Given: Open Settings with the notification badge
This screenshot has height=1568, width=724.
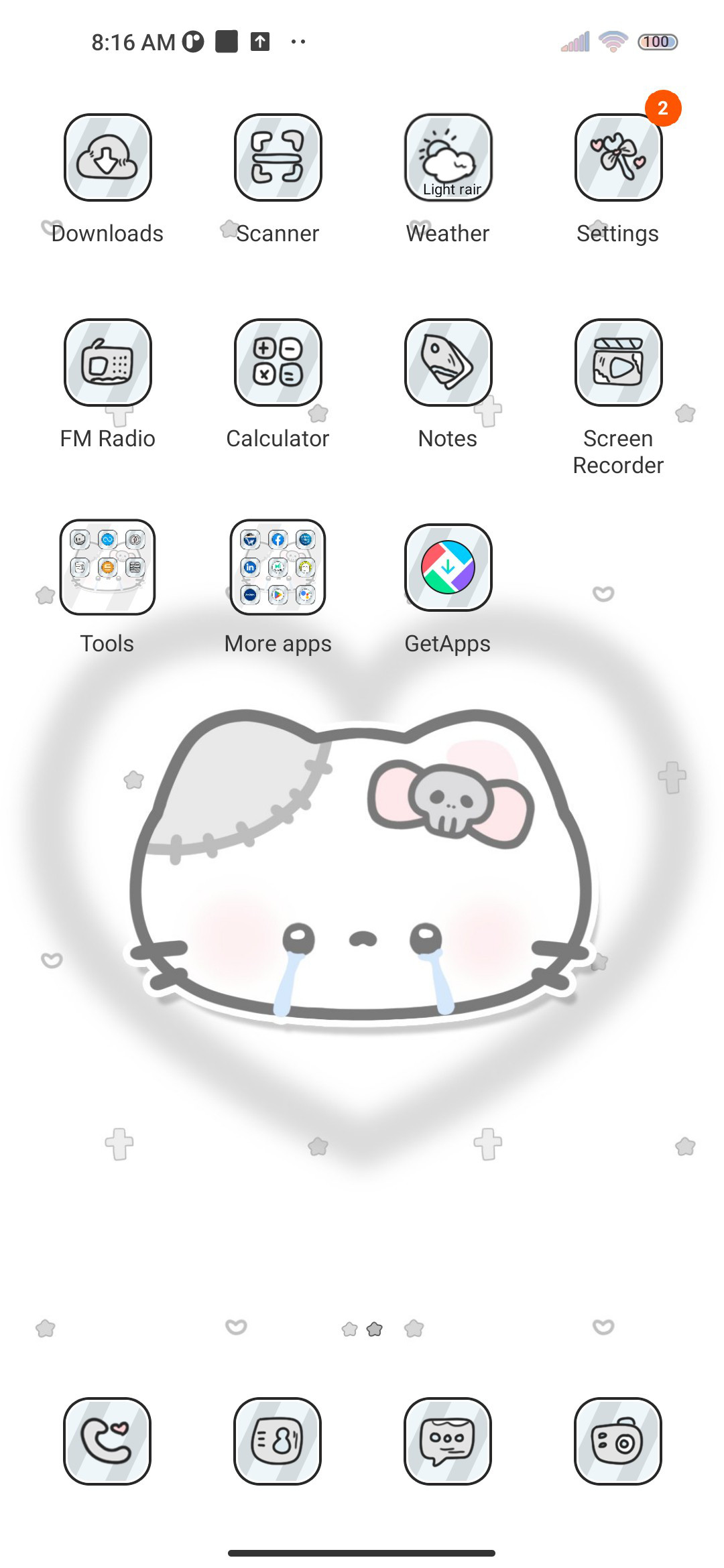Looking at the screenshot, I should 618,157.
